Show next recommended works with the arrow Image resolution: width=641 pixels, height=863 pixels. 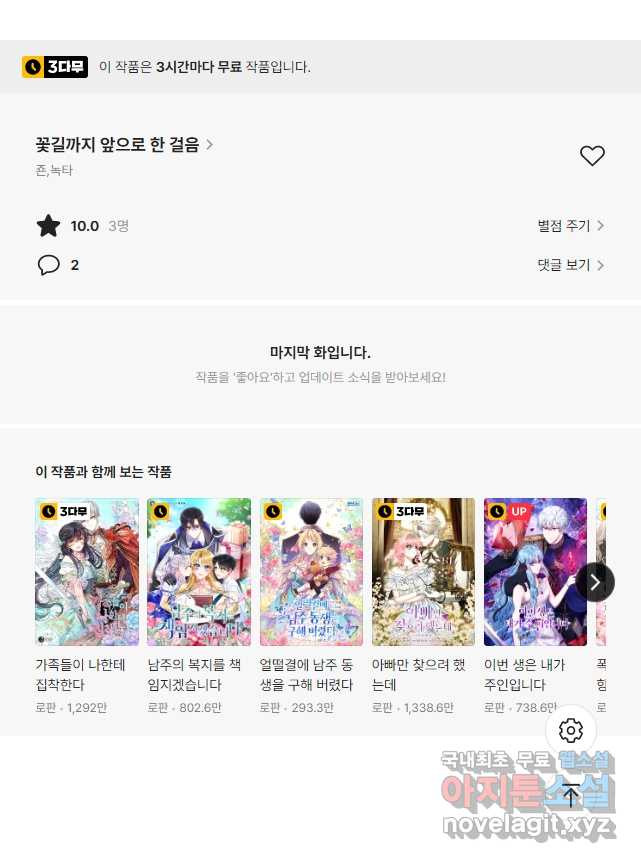pyautogui.click(x=595, y=581)
